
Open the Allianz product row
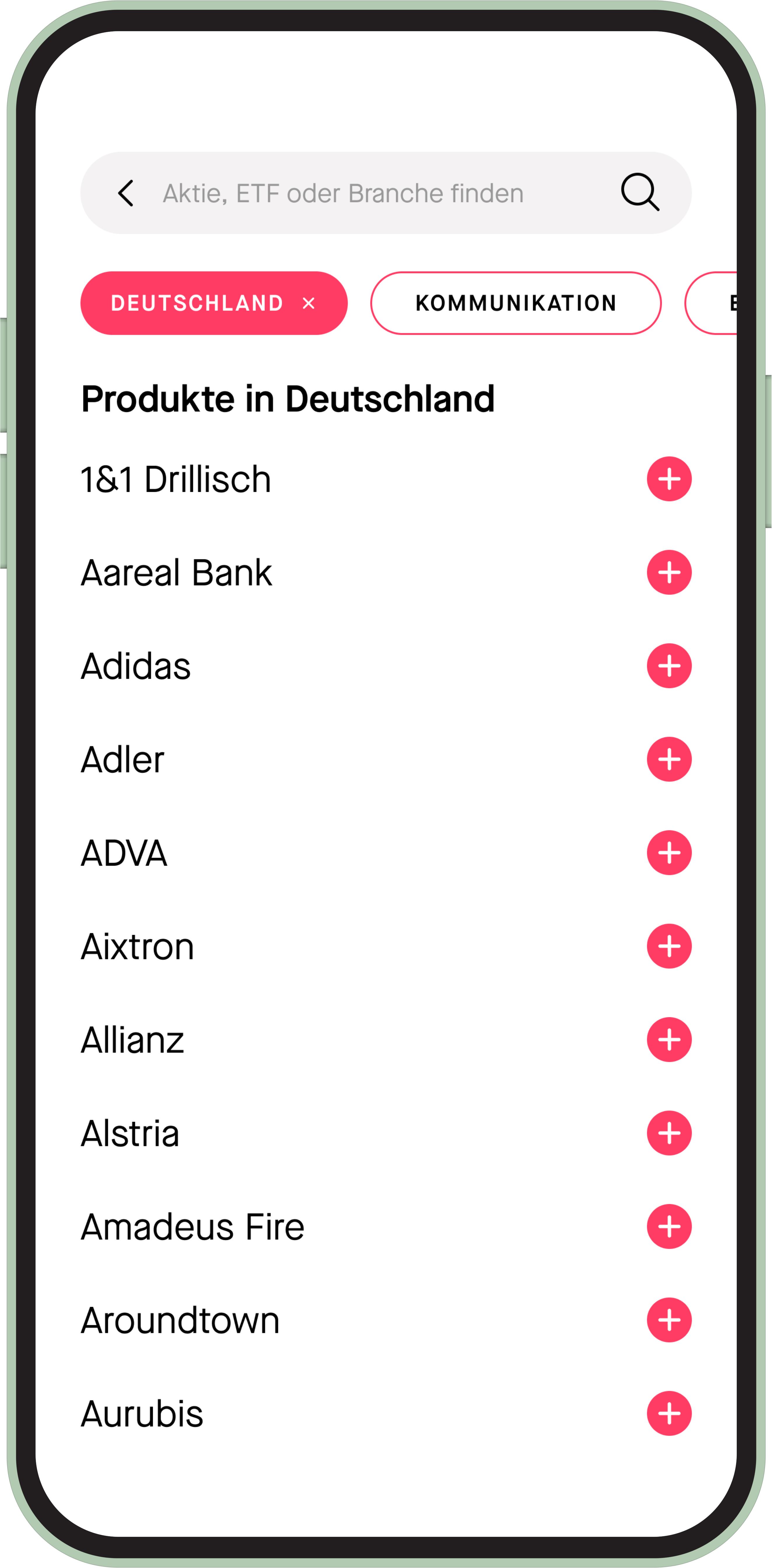[x=386, y=1040]
